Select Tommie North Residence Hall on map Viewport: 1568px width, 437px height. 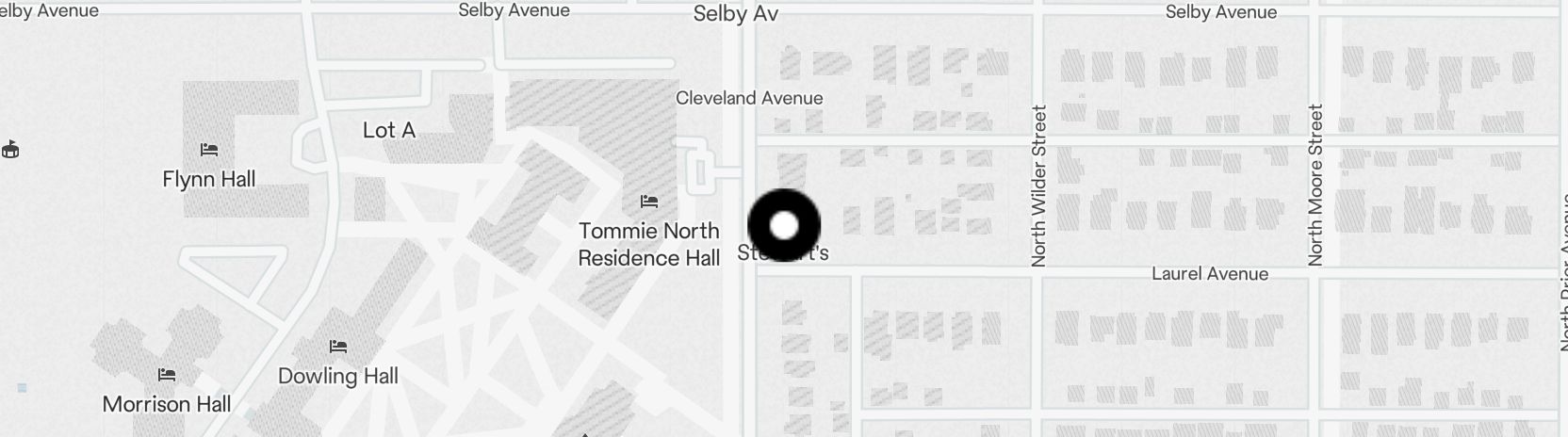pyautogui.click(x=648, y=202)
